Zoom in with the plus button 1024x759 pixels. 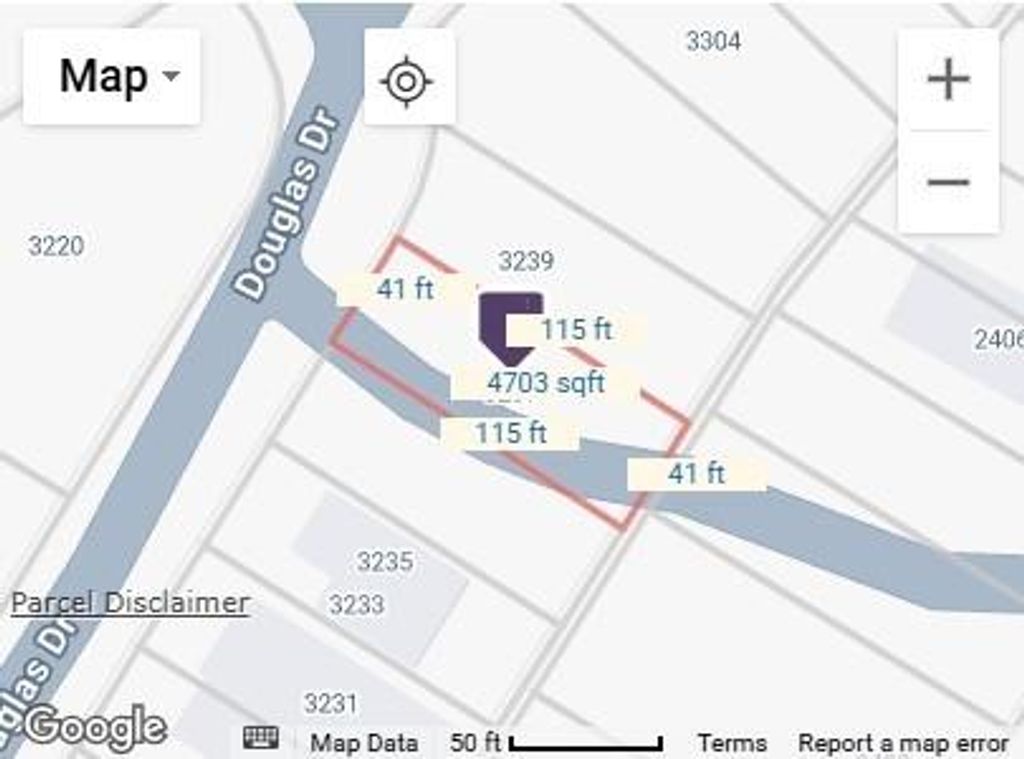tap(947, 80)
